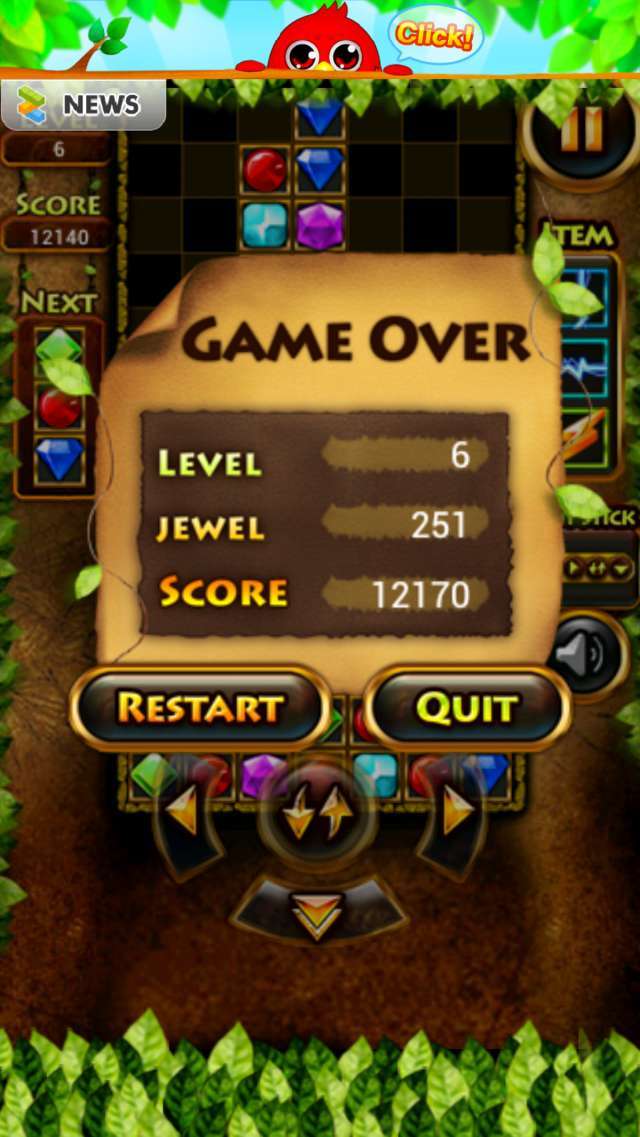The image size is (640, 1137).
Task: Tap the left arrow control
Action: 184,812
